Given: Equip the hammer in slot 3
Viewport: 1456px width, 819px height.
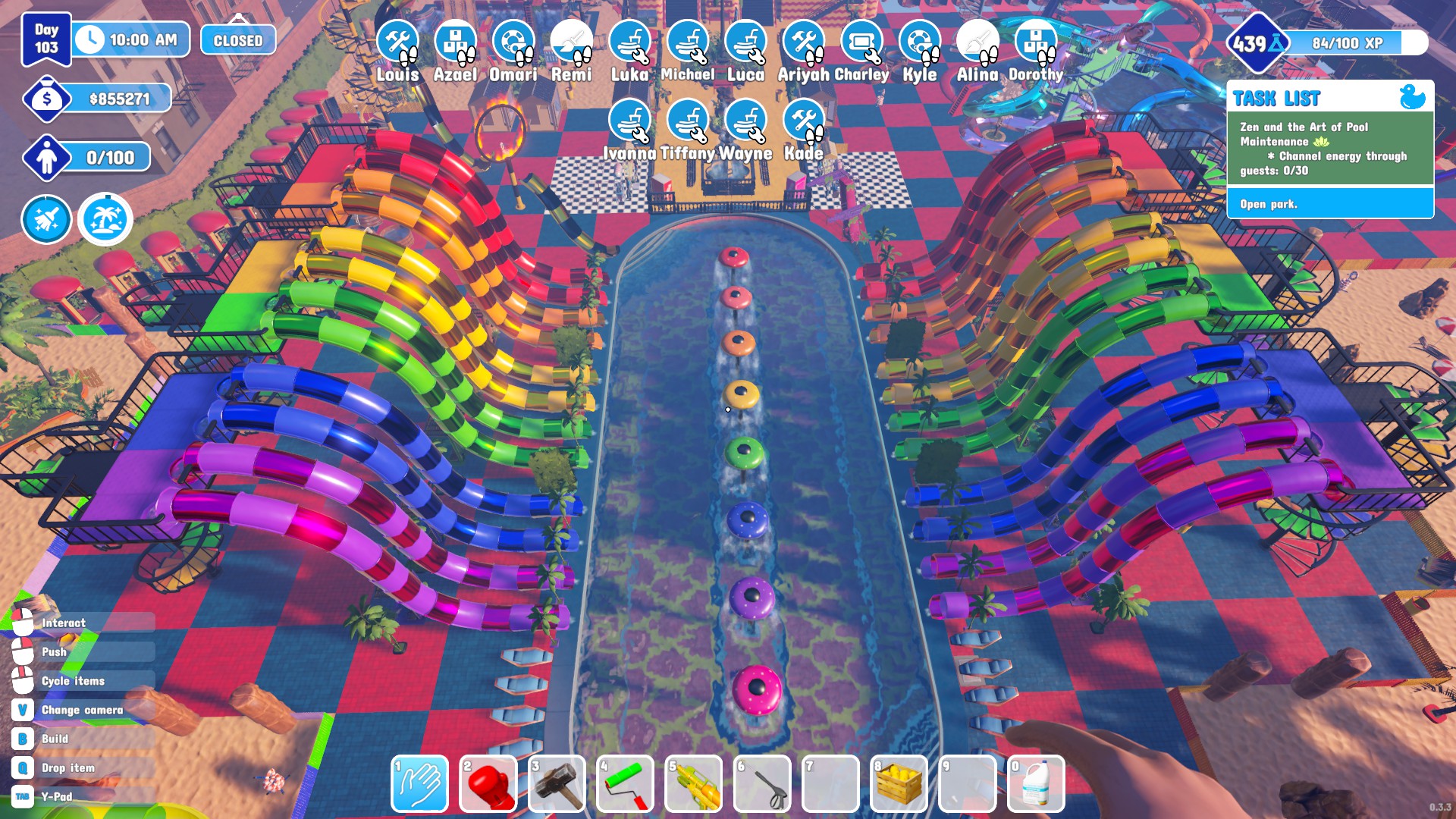Looking at the screenshot, I should pyautogui.click(x=557, y=784).
